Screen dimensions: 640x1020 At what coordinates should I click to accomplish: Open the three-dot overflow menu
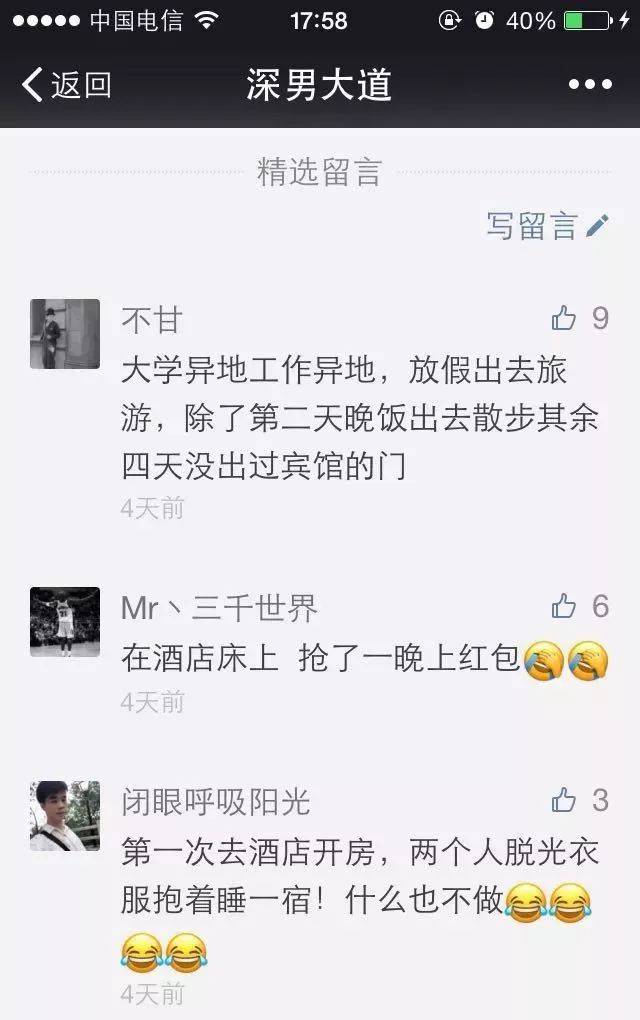[x=590, y=85]
